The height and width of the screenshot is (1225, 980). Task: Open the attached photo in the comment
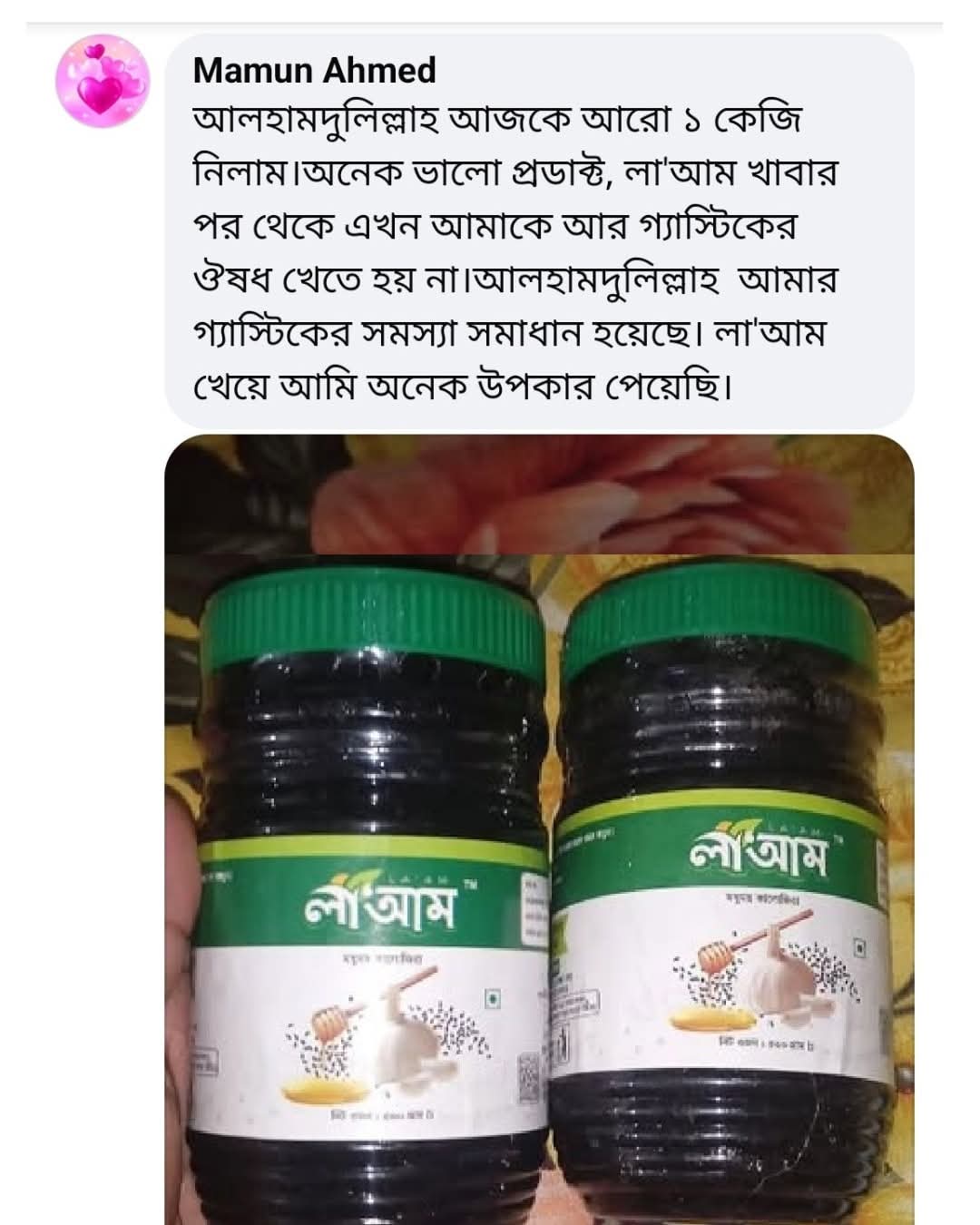(539, 829)
